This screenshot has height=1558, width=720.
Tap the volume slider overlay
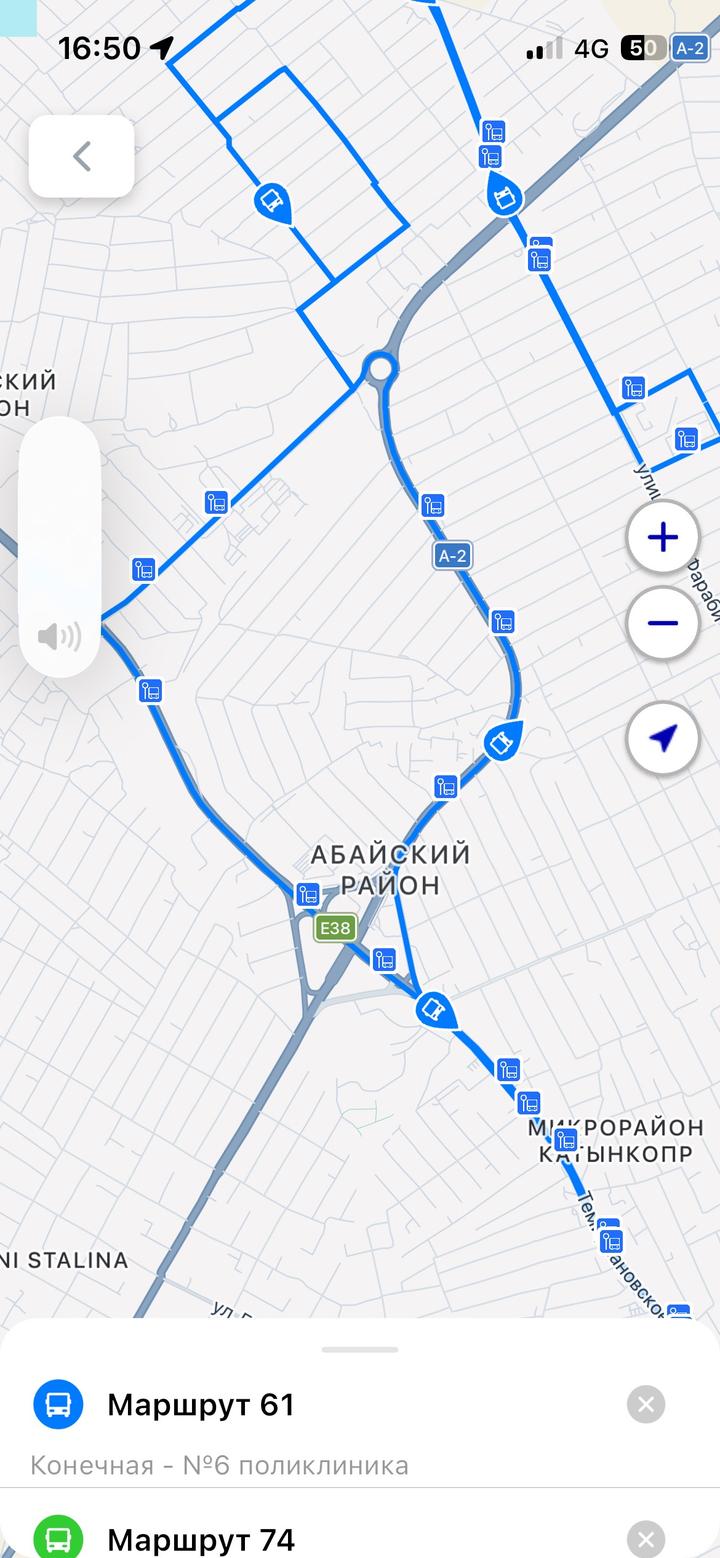(x=60, y=546)
